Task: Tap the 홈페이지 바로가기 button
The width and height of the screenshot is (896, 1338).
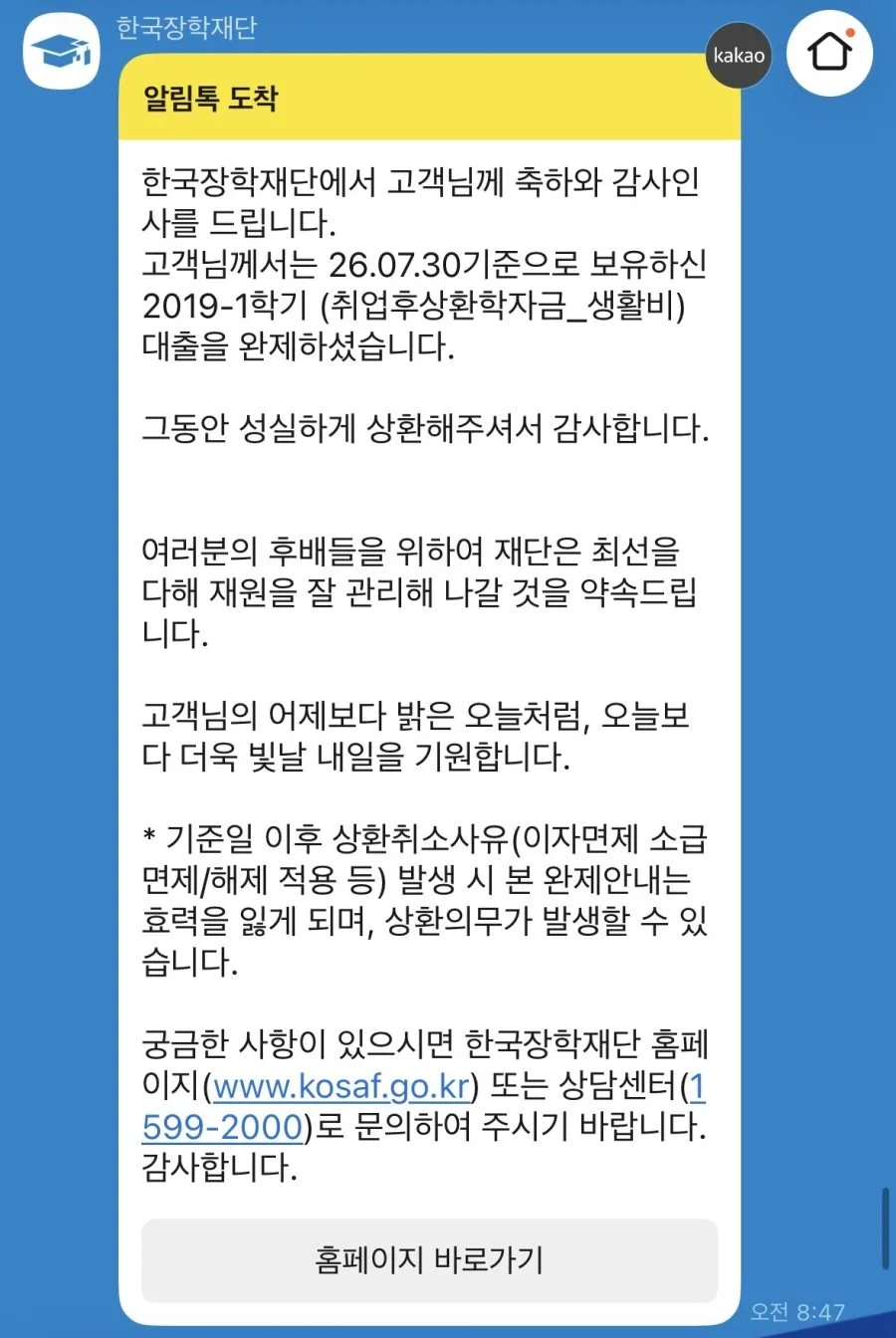Action: (x=429, y=1259)
